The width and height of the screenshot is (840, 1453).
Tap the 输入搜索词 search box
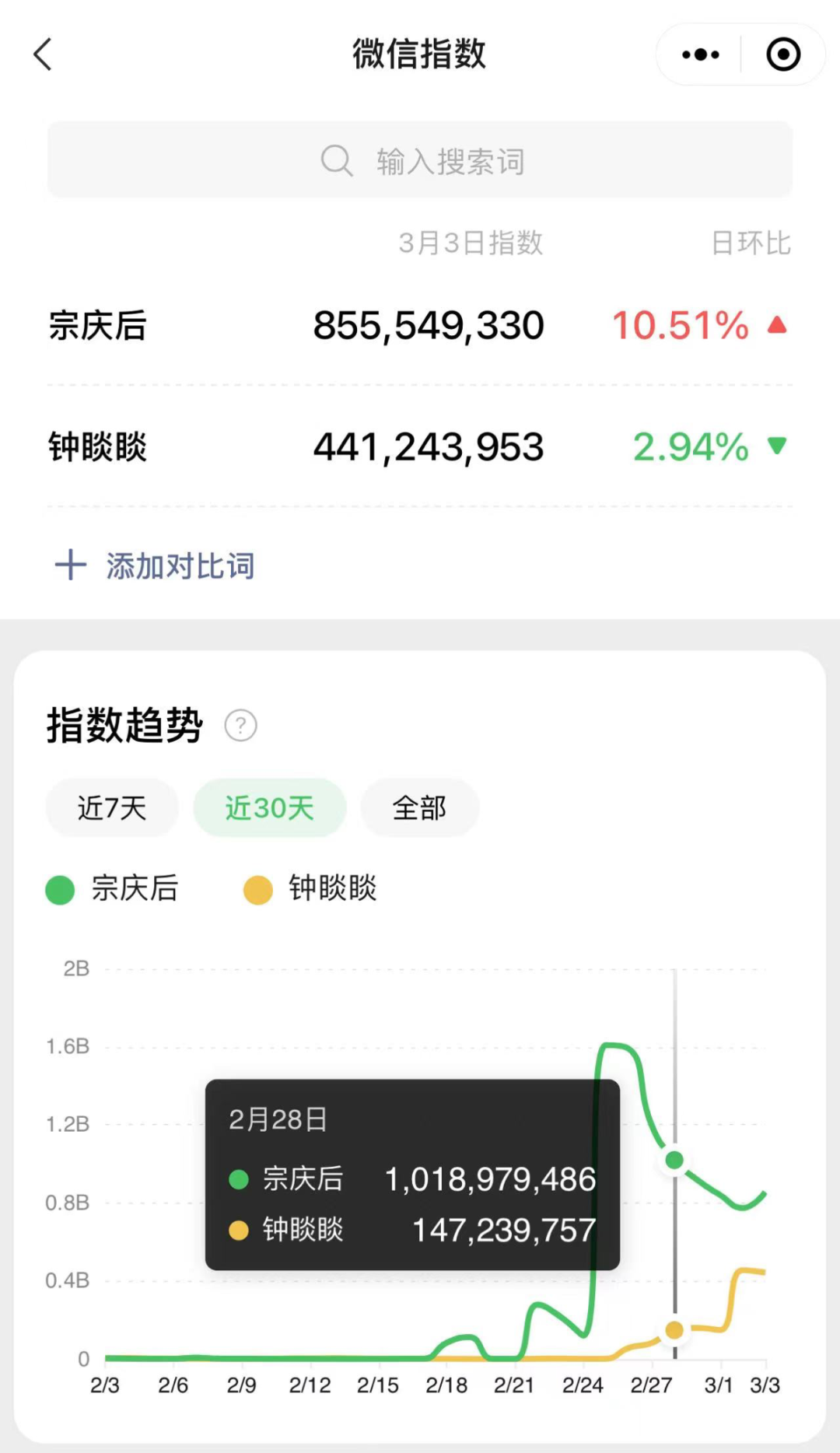click(x=420, y=159)
